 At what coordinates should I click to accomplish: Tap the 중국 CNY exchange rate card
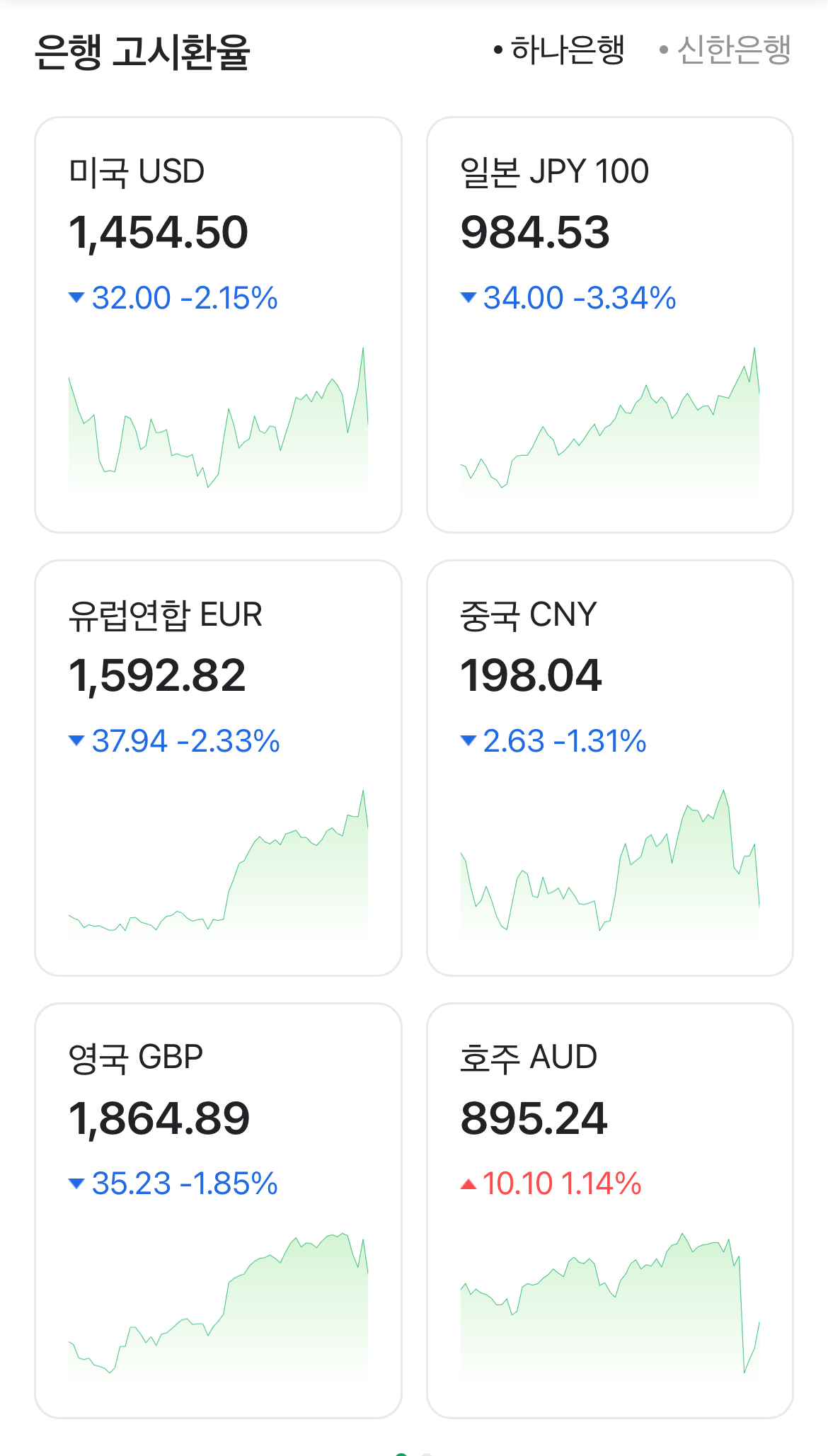tap(609, 767)
